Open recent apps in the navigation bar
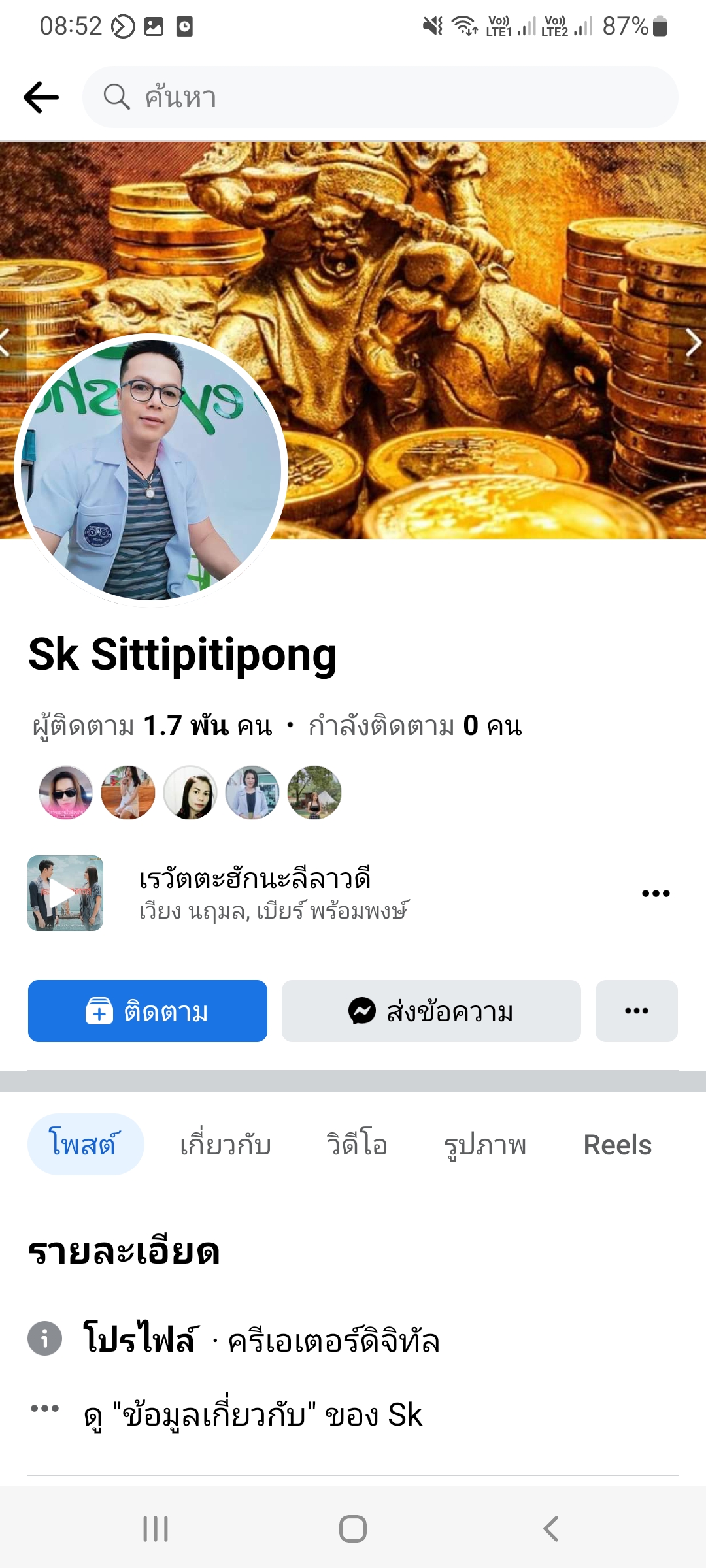Viewport: 706px width, 1568px height. (156, 1529)
